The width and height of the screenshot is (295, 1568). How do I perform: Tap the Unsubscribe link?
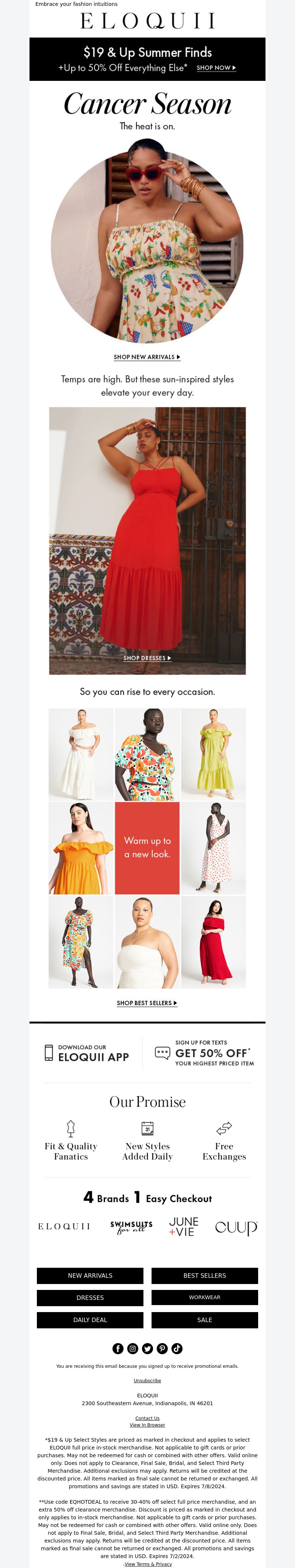click(147, 1380)
